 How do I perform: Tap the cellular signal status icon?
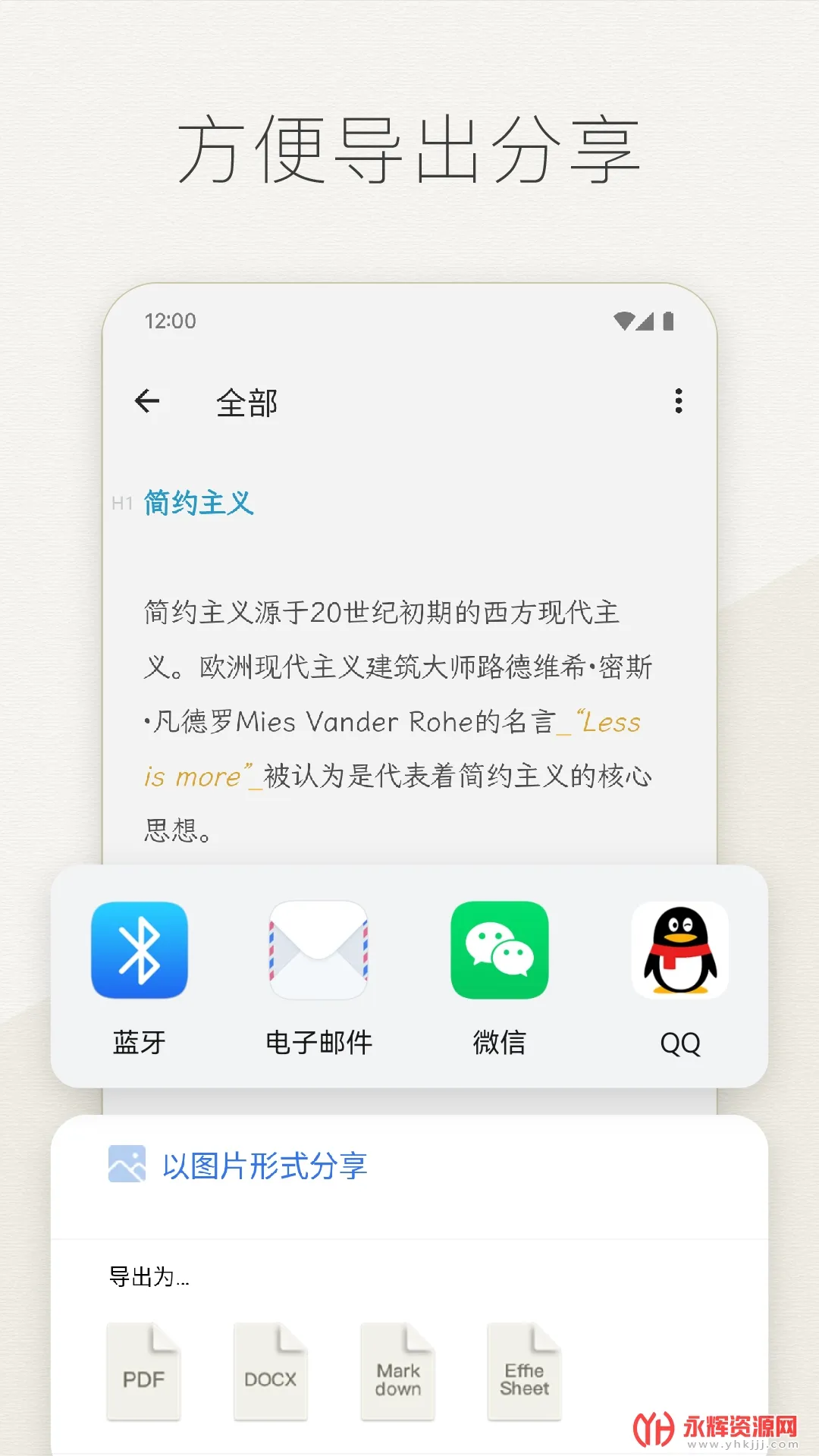[x=644, y=322]
